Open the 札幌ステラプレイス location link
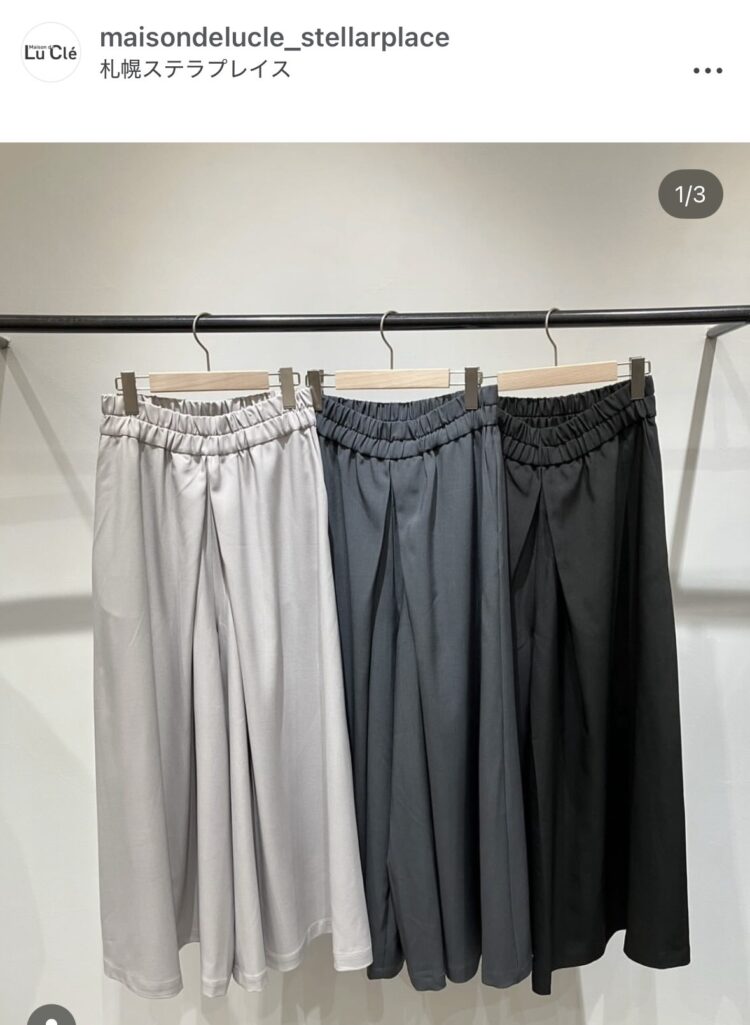The width and height of the screenshot is (750, 1025). coord(196,70)
